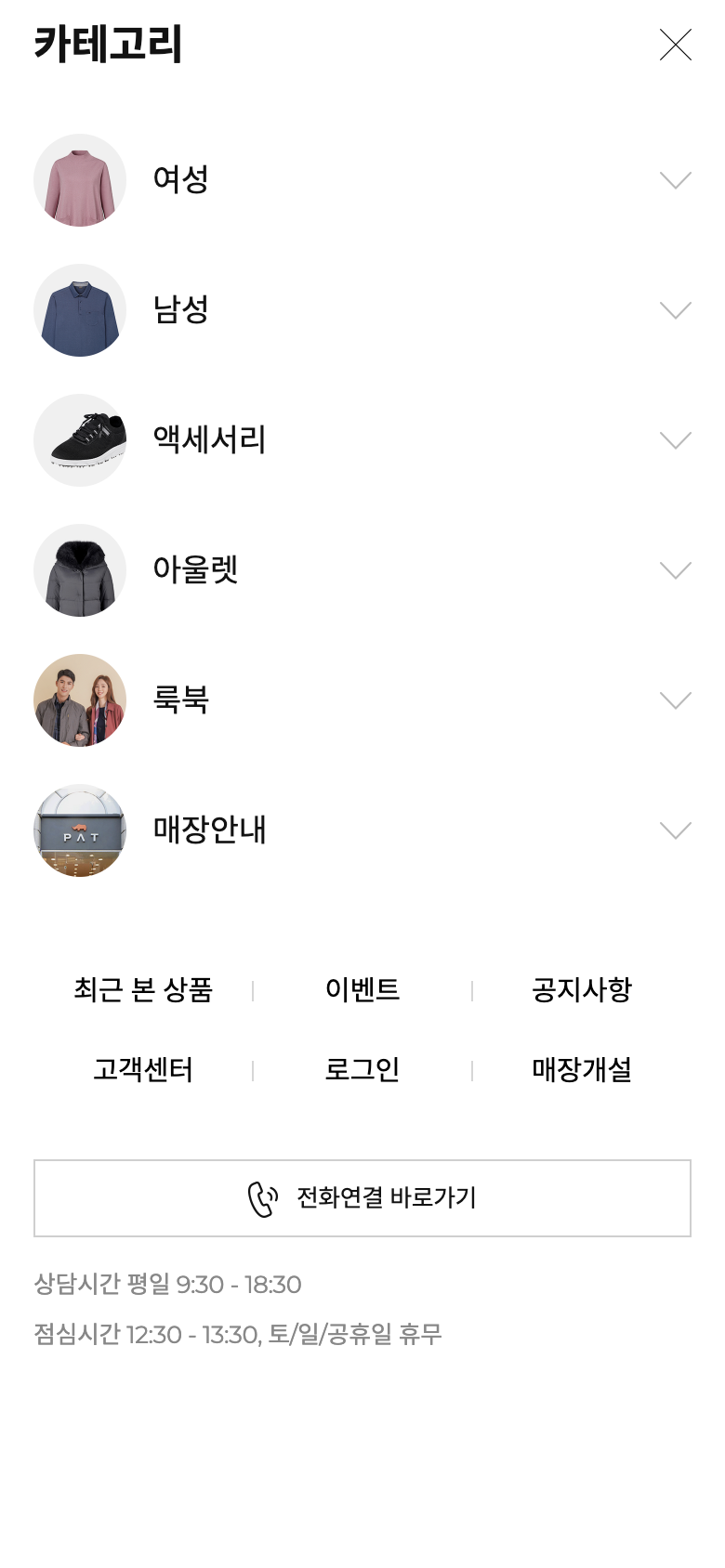This screenshot has height=1568, width=725.
Task: Expand the 액세서리 category
Action: coord(675,440)
